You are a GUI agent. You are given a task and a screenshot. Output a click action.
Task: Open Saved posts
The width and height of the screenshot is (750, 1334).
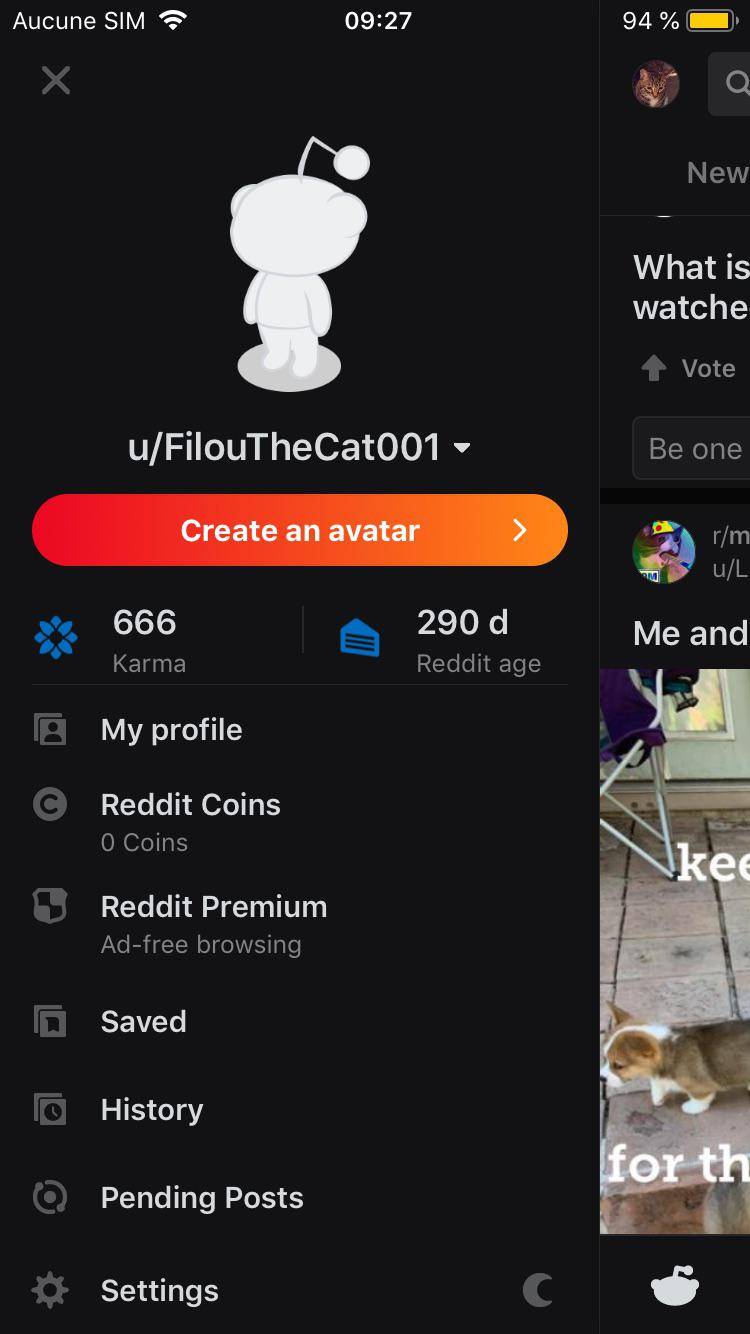point(143,1021)
